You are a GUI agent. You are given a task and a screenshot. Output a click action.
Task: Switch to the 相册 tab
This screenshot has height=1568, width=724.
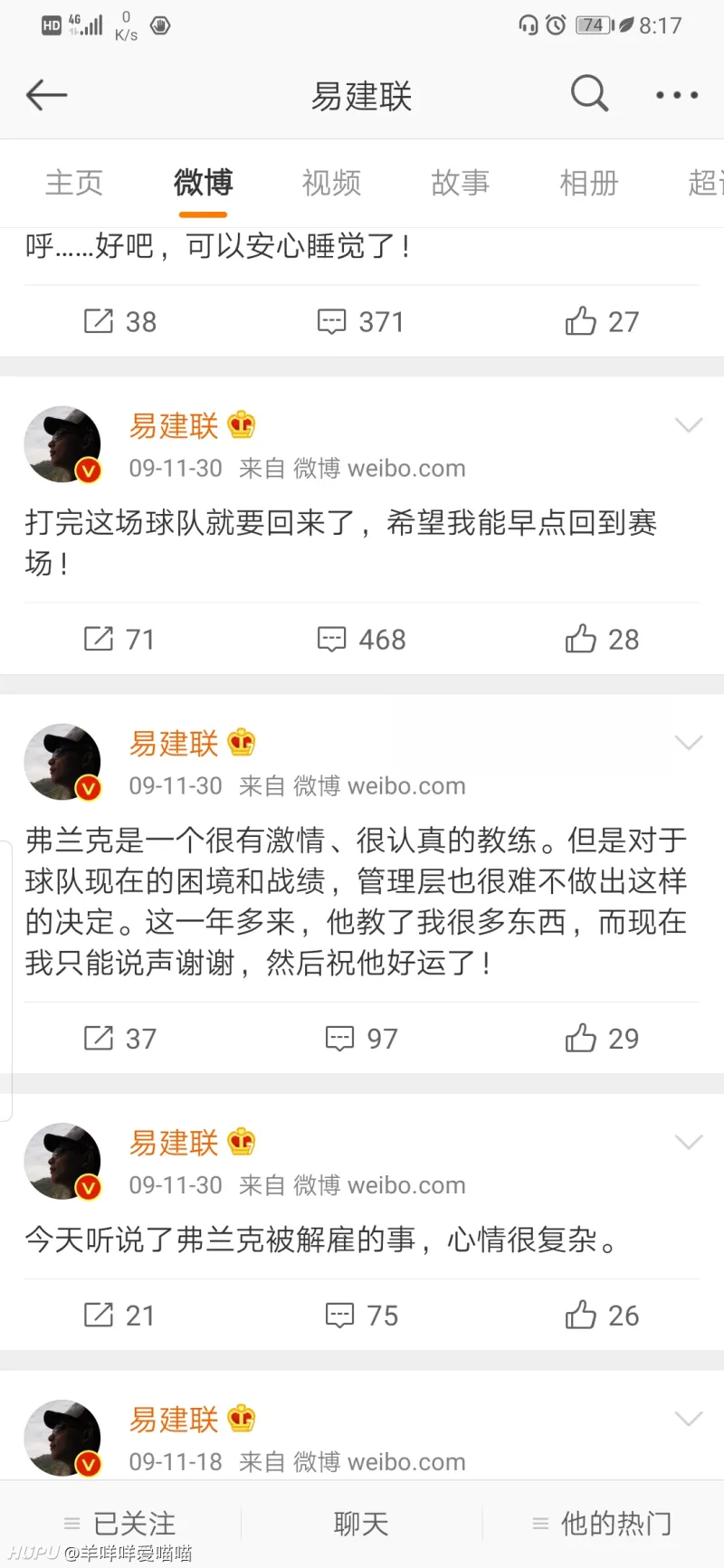[x=588, y=183]
